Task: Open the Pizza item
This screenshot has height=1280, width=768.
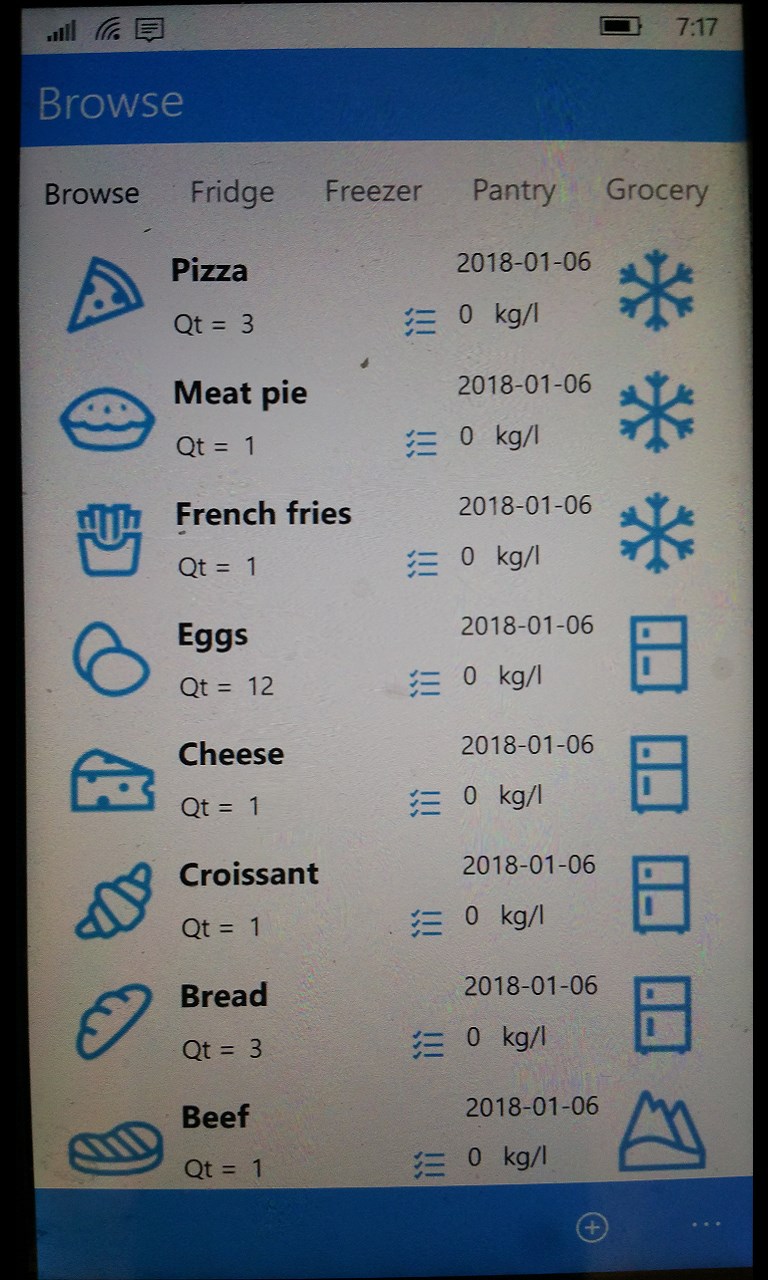Action: (209, 271)
